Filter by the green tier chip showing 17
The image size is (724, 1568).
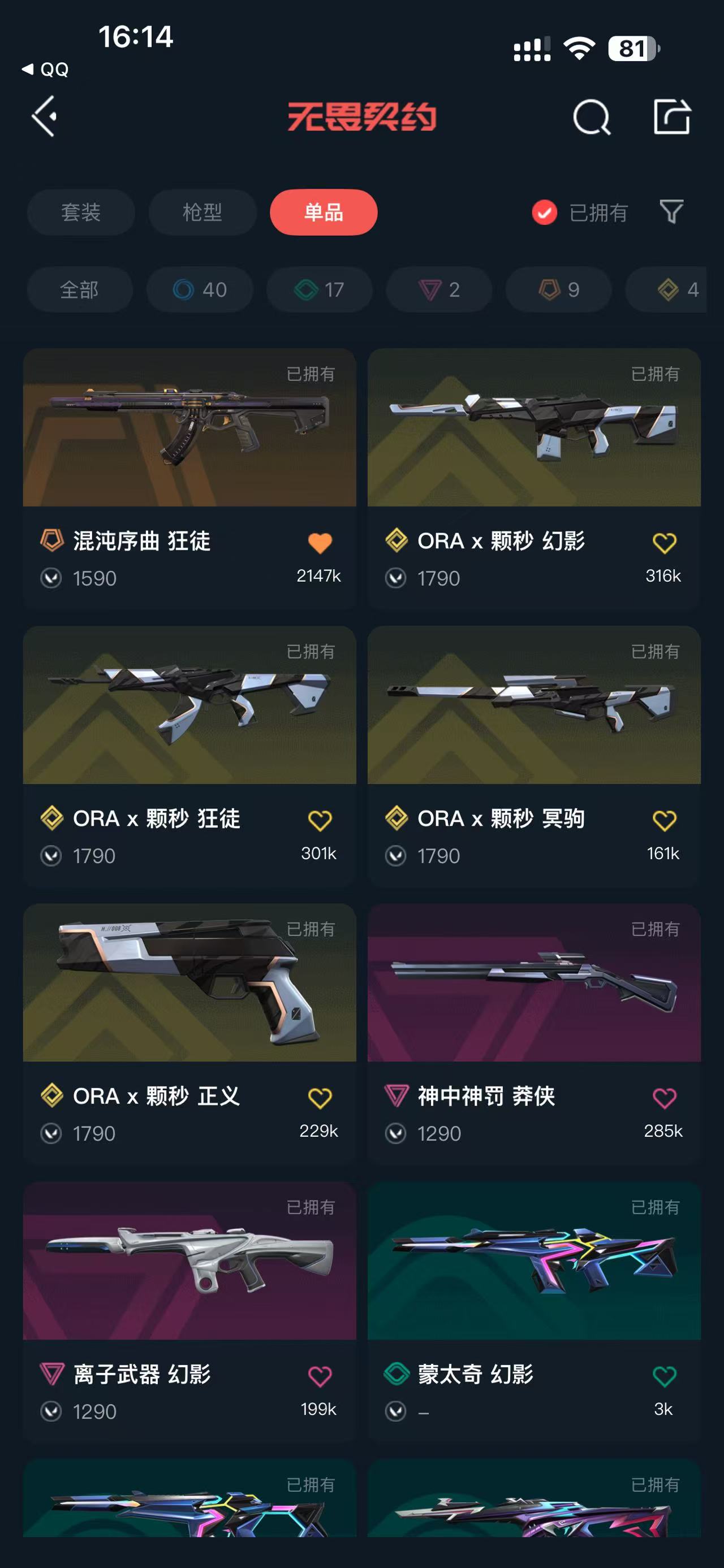click(x=319, y=290)
